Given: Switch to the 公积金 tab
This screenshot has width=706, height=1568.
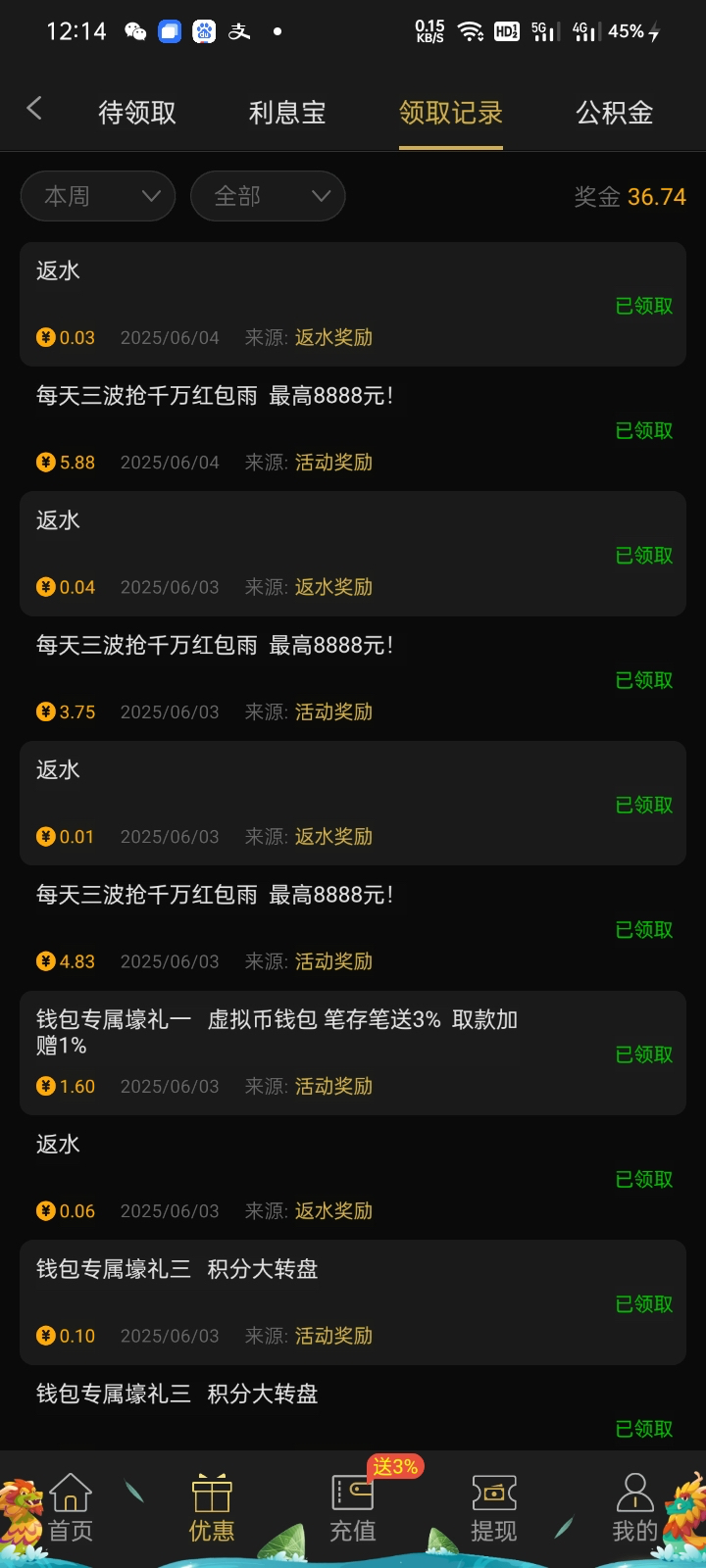Looking at the screenshot, I should (615, 113).
